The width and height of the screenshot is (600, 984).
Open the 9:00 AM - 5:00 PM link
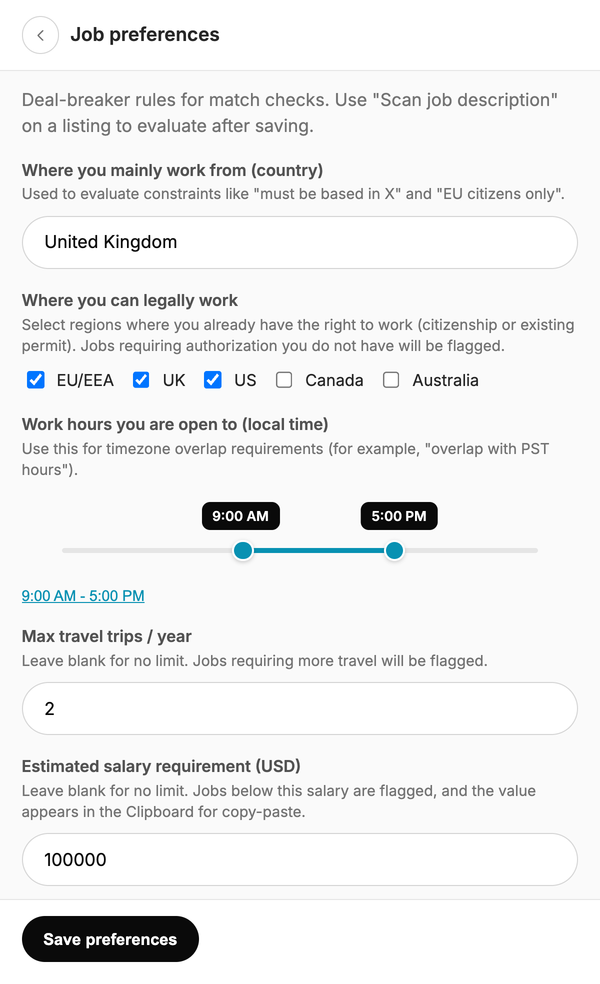(x=83, y=596)
